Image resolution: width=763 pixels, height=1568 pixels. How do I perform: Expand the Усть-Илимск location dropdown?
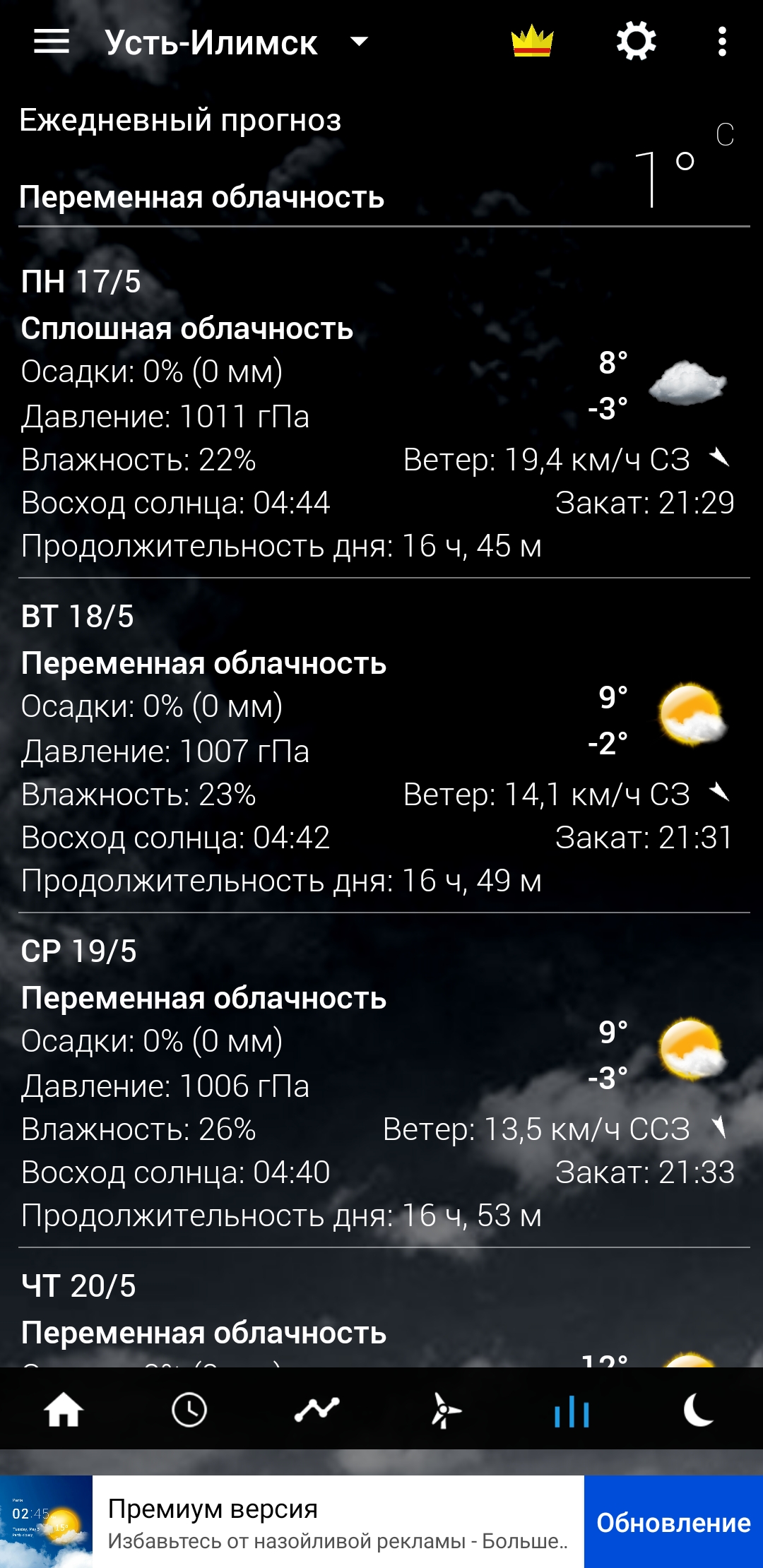(358, 42)
